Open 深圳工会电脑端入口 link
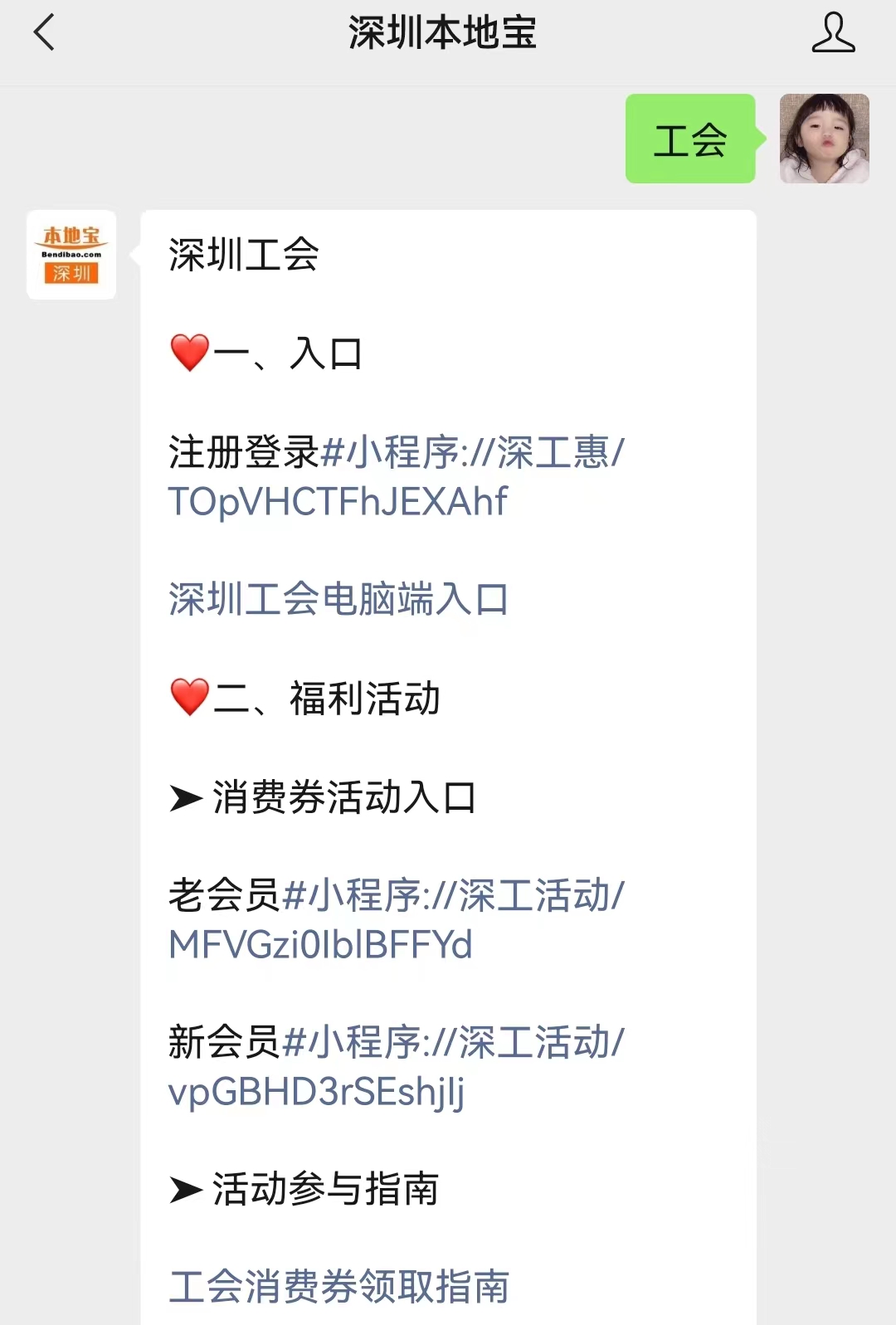This screenshot has height=1325, width=896. point(338,599)
